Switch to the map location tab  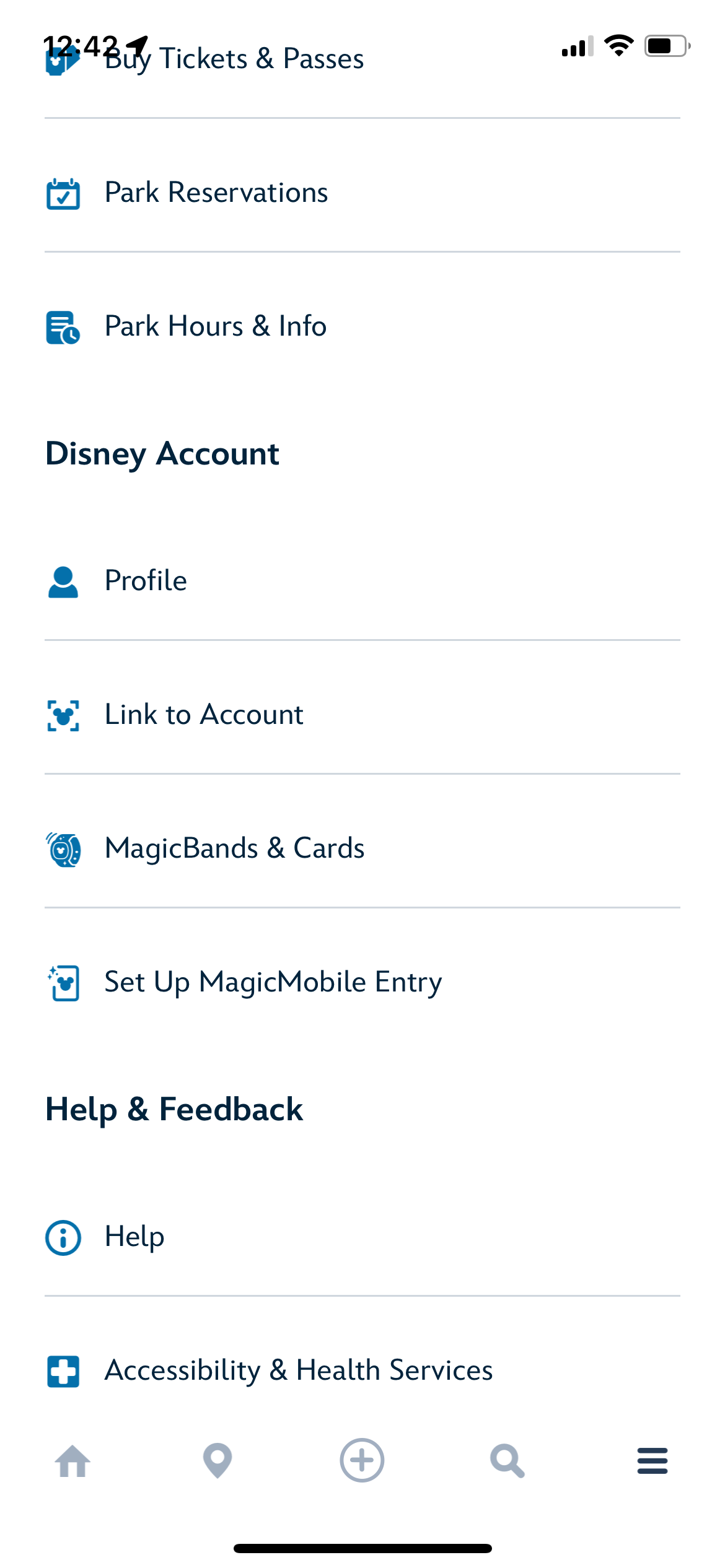point(217,1461)
